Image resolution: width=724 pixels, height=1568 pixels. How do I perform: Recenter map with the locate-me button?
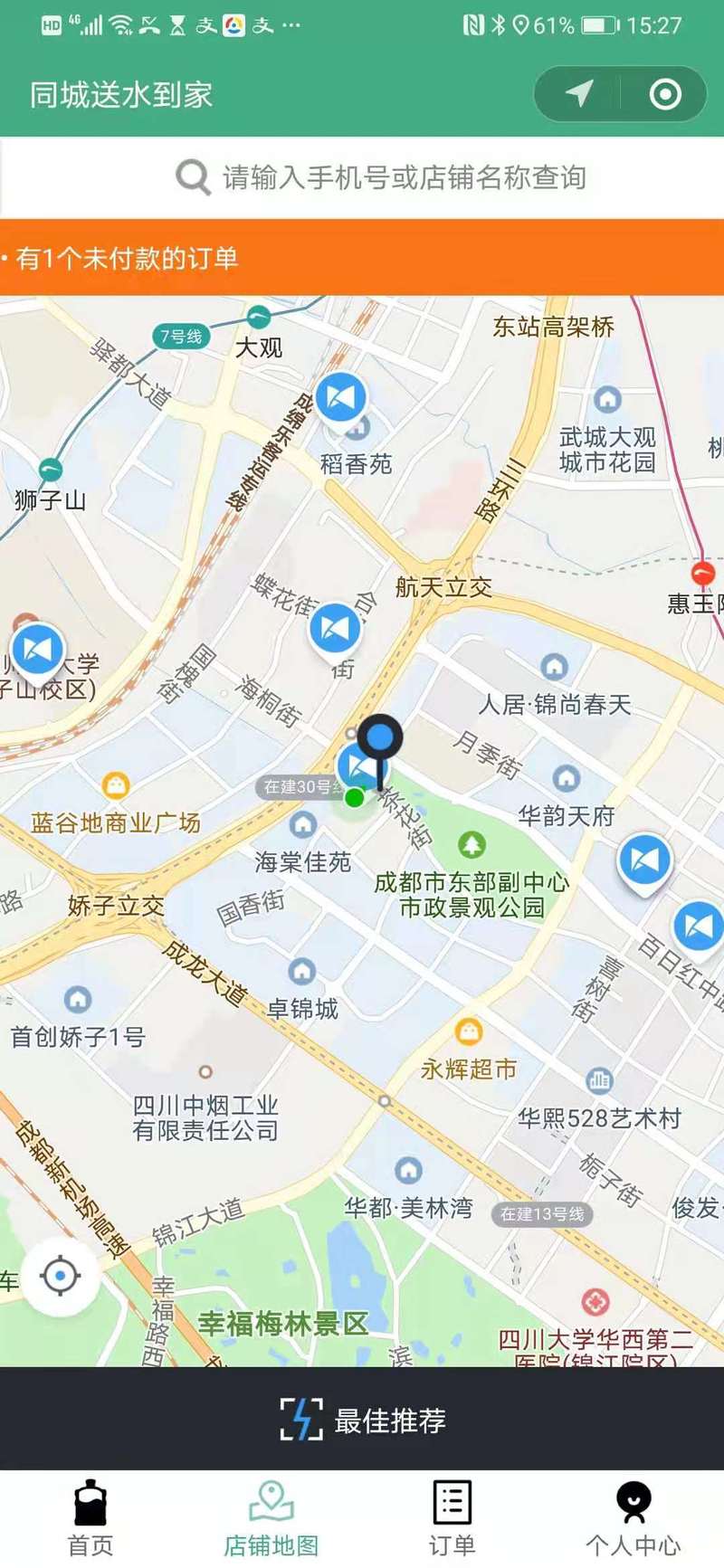(x=61, y=1276)
